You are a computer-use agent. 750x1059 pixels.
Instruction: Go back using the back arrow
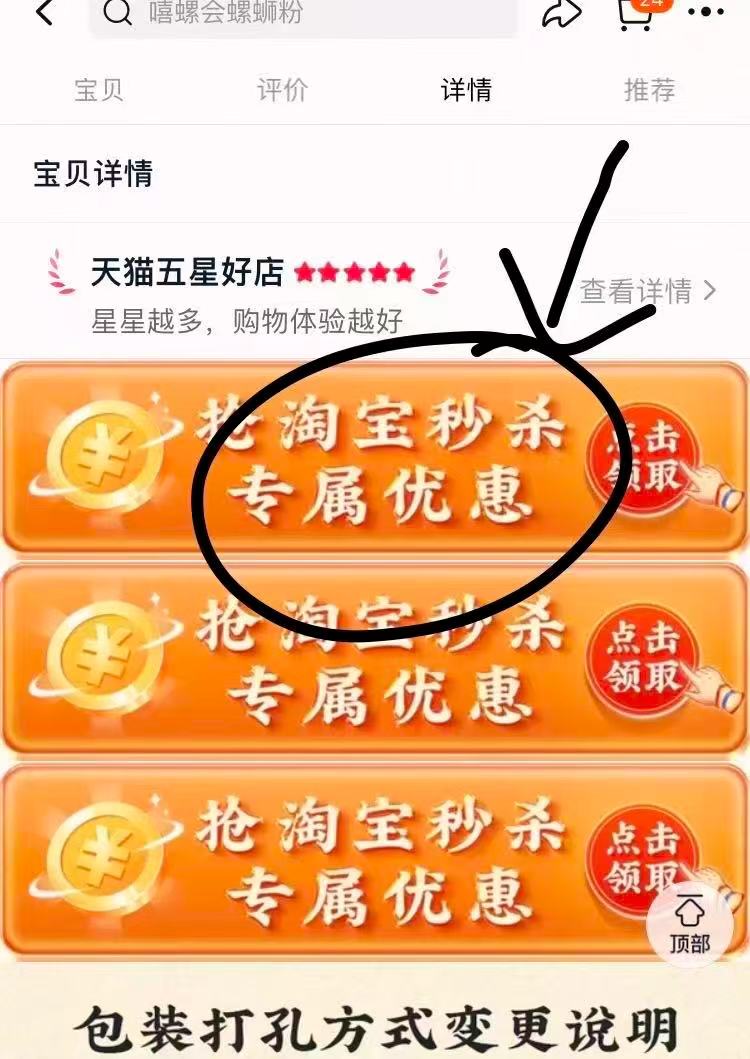click(44, 12)
